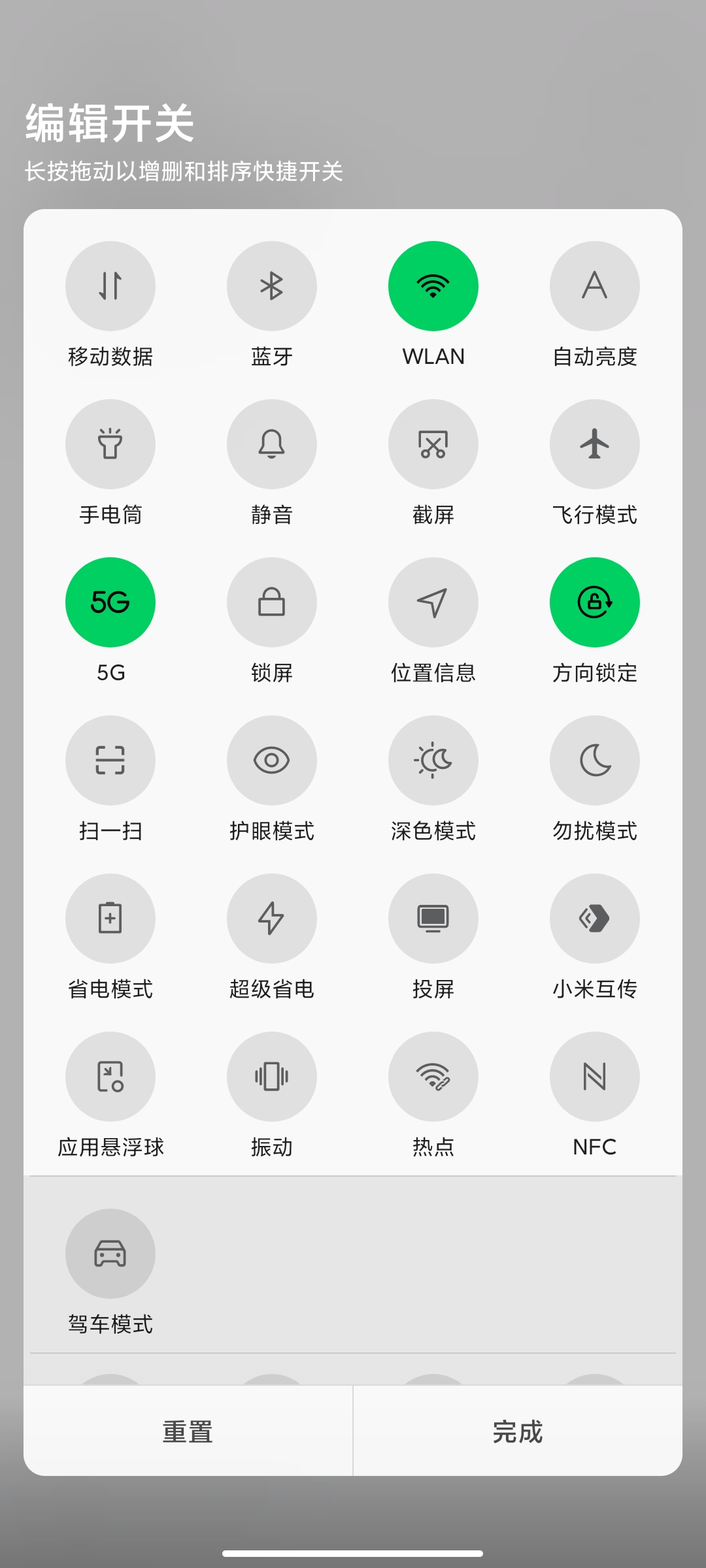Select the 飞行模式 airplane mode switch
Screen dimensions: 706x1568
coord(595,444)
